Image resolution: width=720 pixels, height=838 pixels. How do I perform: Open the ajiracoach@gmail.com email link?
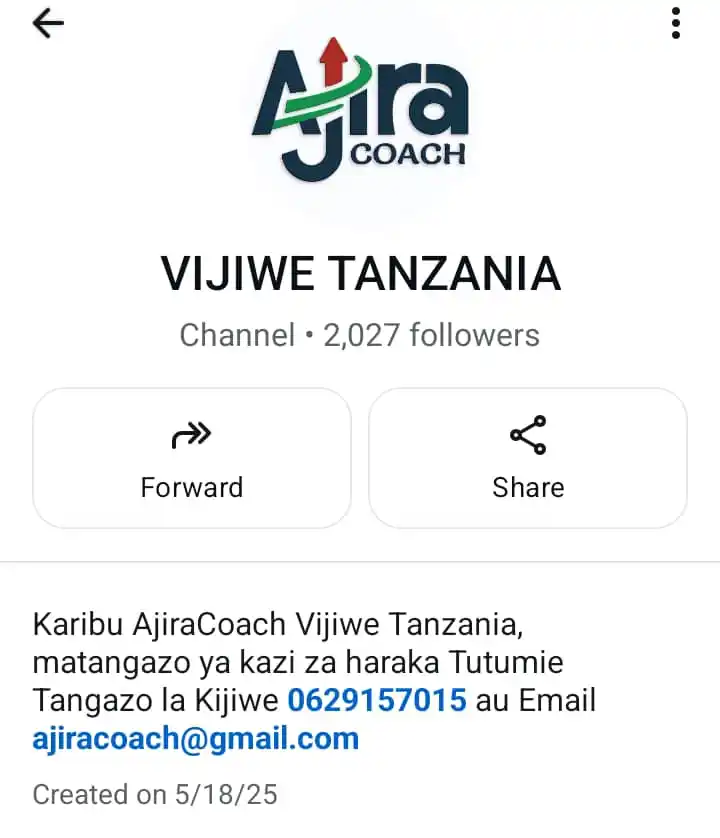pyautogui.click(x=195, y=739)
